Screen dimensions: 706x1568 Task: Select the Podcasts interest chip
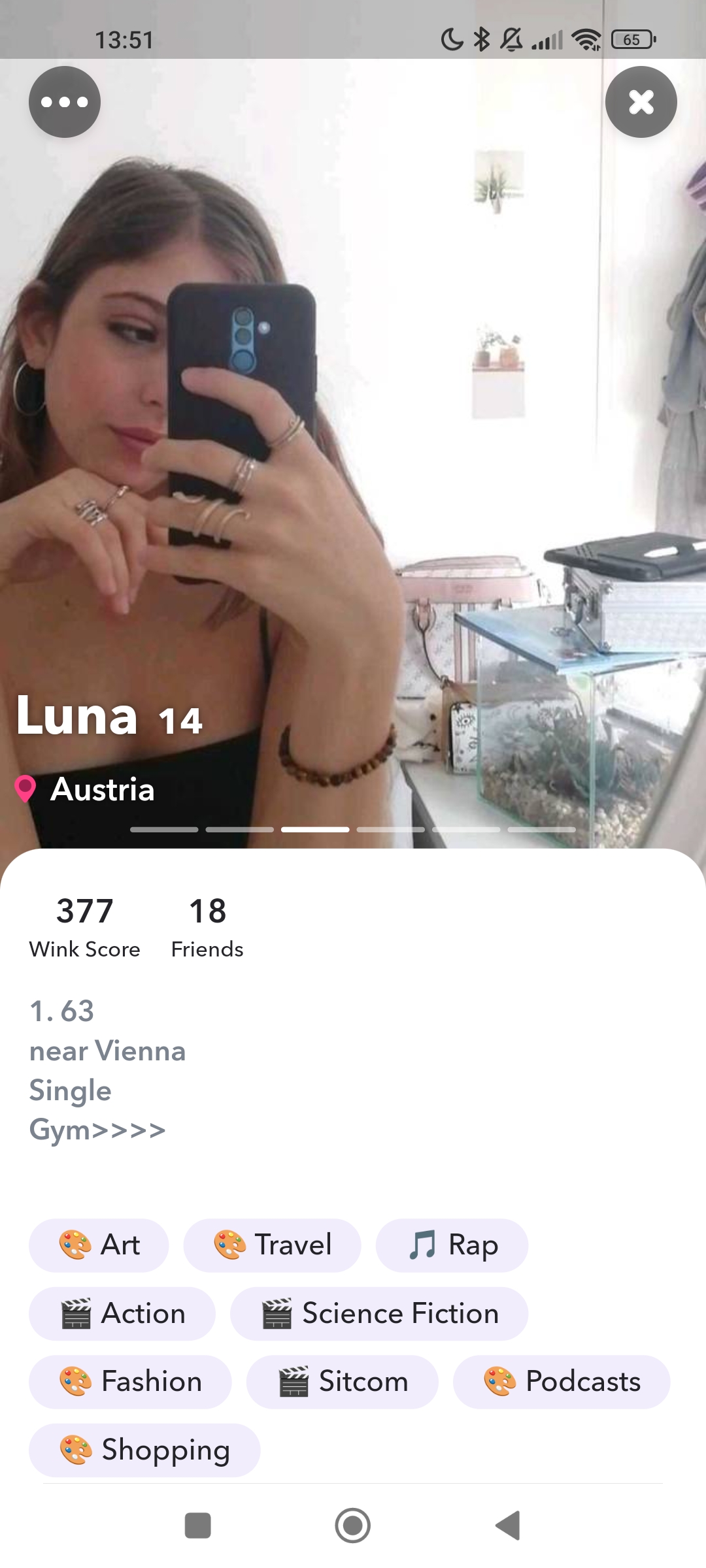tap(562, 1381)
